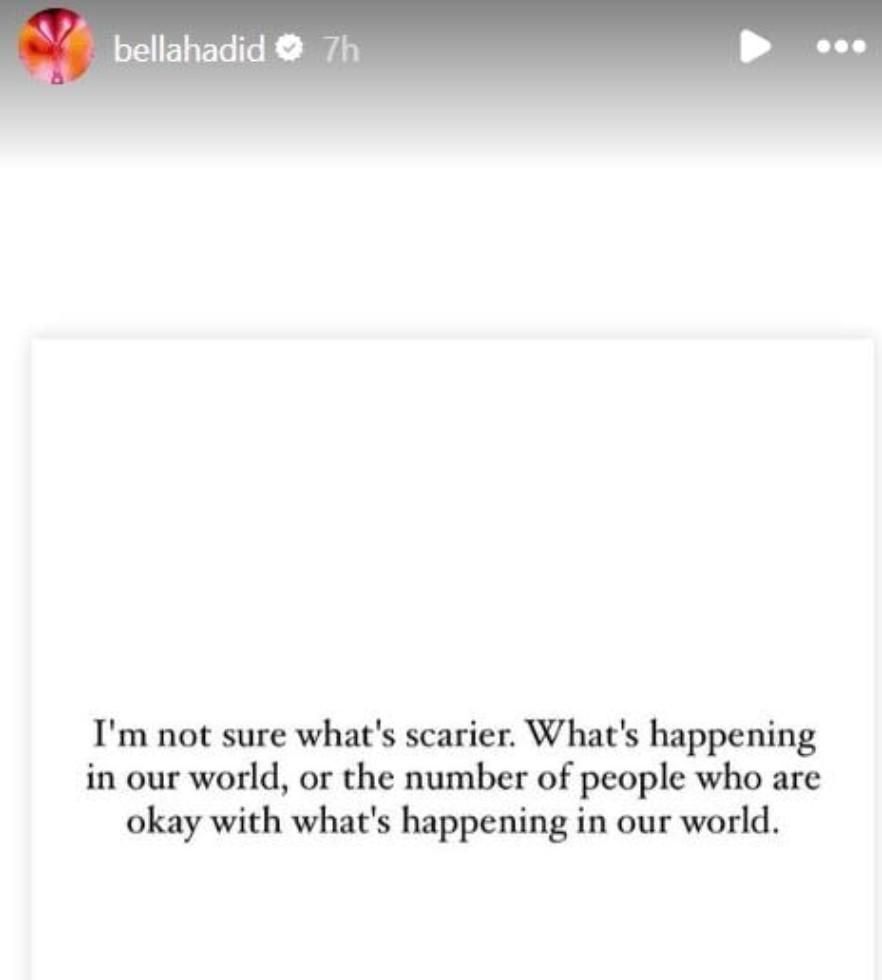Resume story playback
Viewport: 882px width, 980px height.
tap(754, 47)
